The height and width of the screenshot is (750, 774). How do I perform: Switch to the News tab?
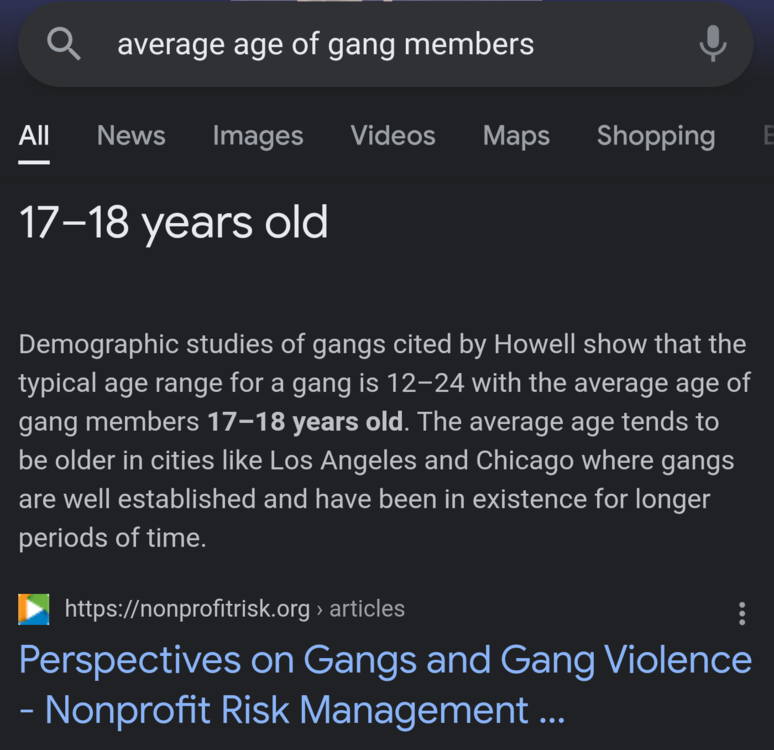tap(131, 136)
